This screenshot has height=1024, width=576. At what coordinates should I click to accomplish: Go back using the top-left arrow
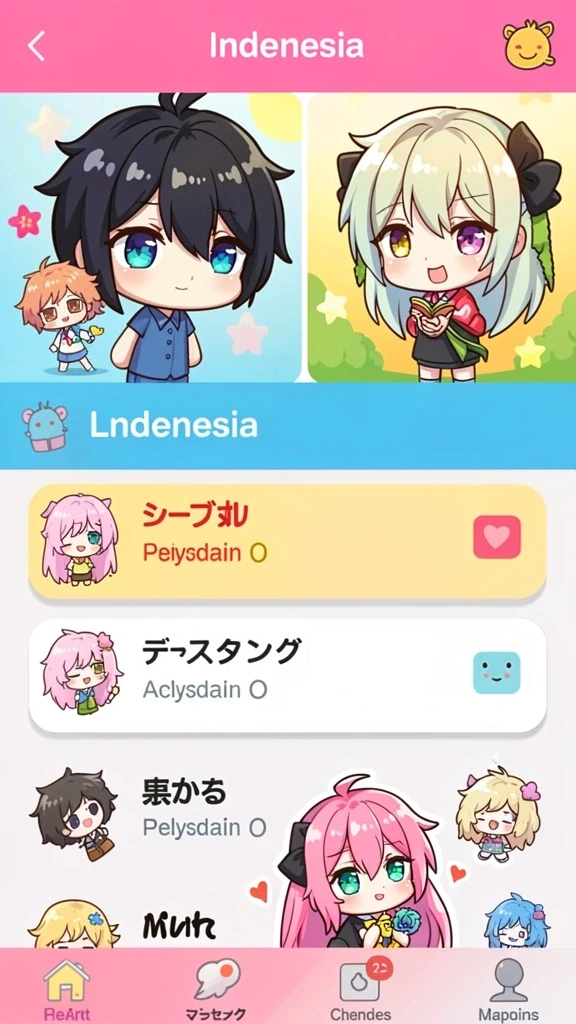tap(37, 47)
